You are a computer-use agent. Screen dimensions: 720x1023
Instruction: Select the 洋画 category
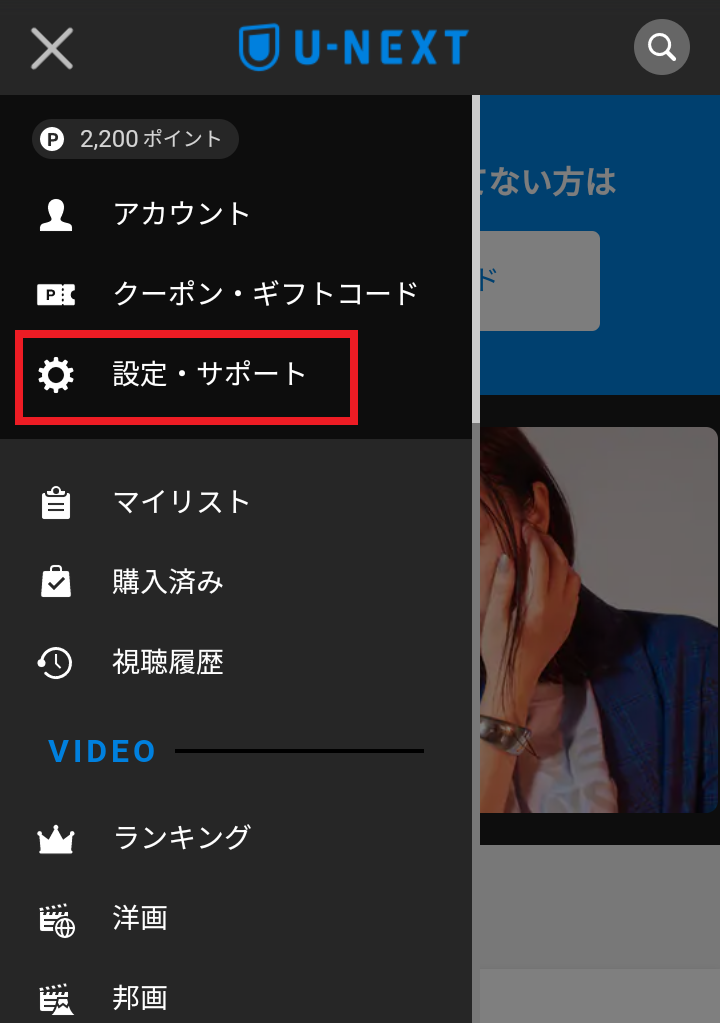click(139, 918)
